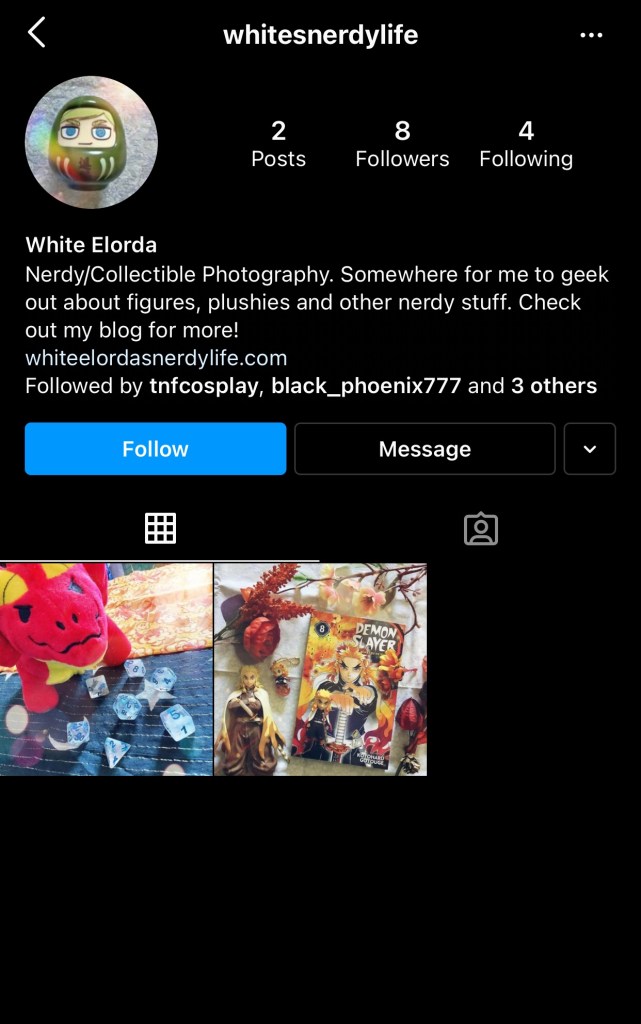641x1024 pixels.
Task: Open the whiteelordasnerdylife.com blog link
Action: point(156,358)
